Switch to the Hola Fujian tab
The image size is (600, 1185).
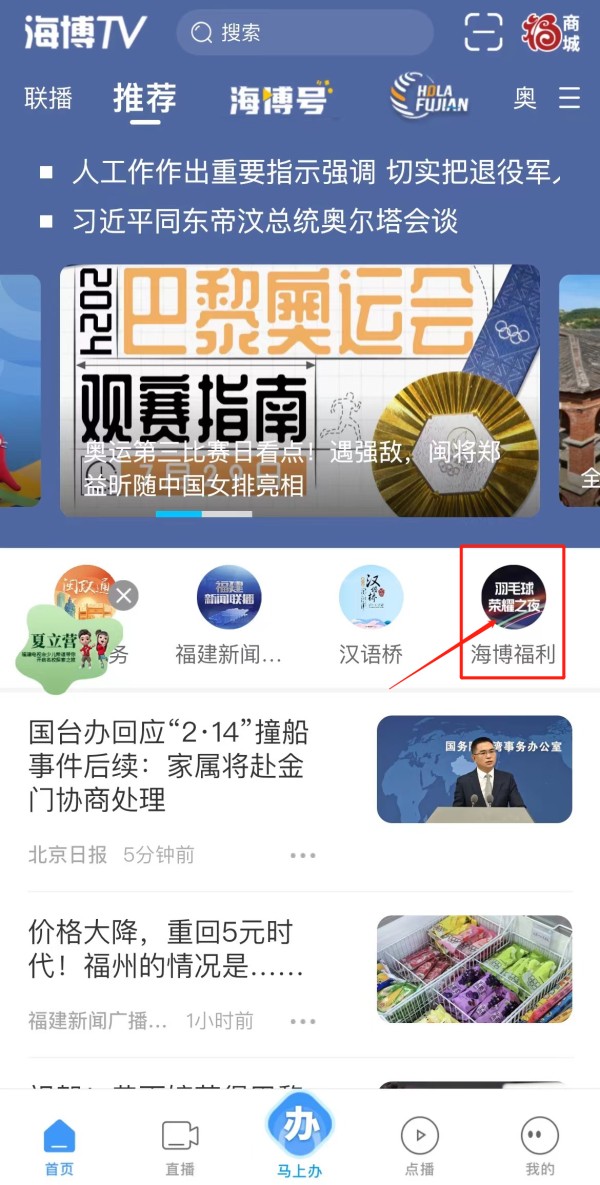pos(429,97)
